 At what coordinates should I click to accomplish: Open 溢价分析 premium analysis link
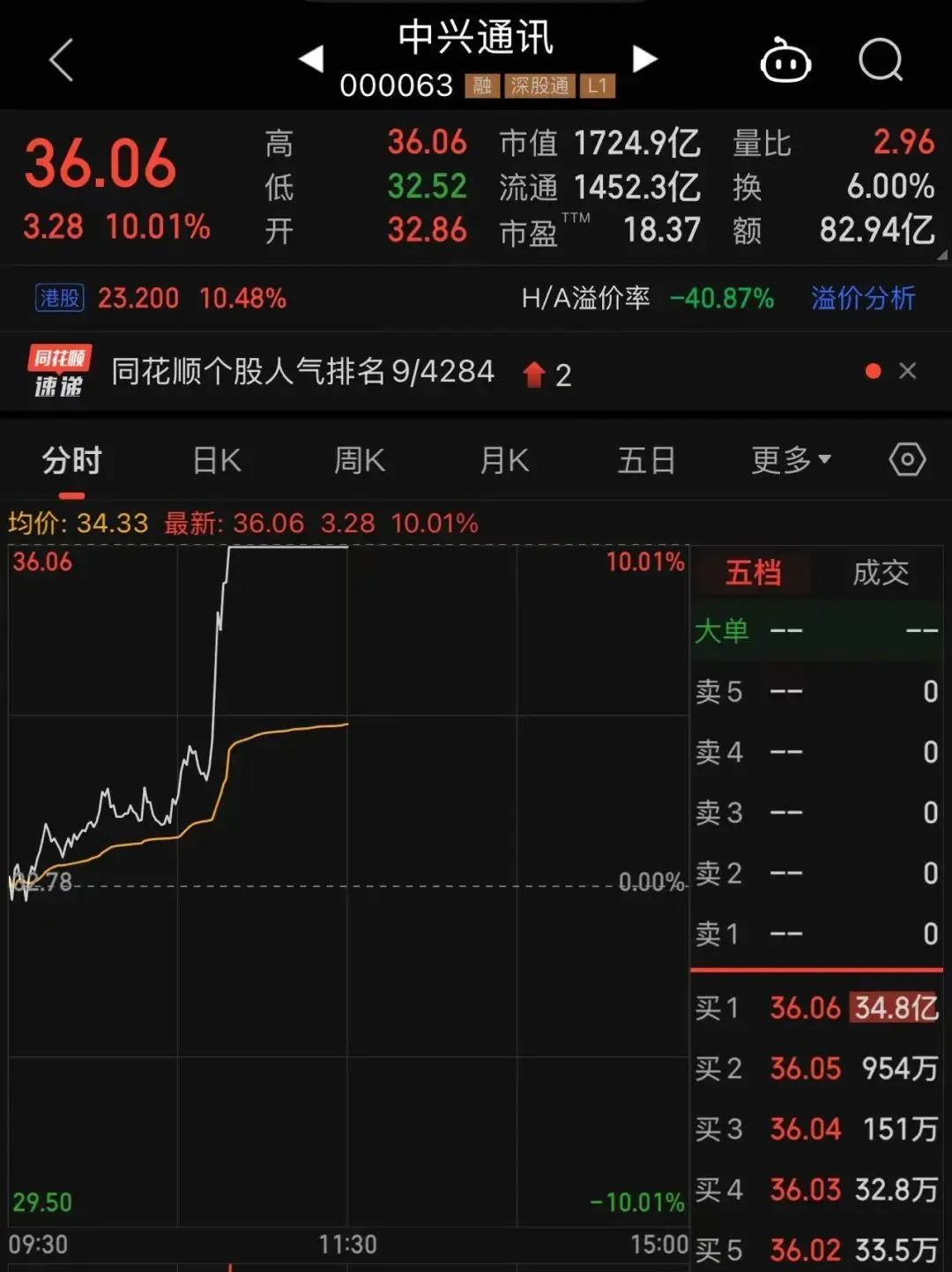(x=863, y=298)
